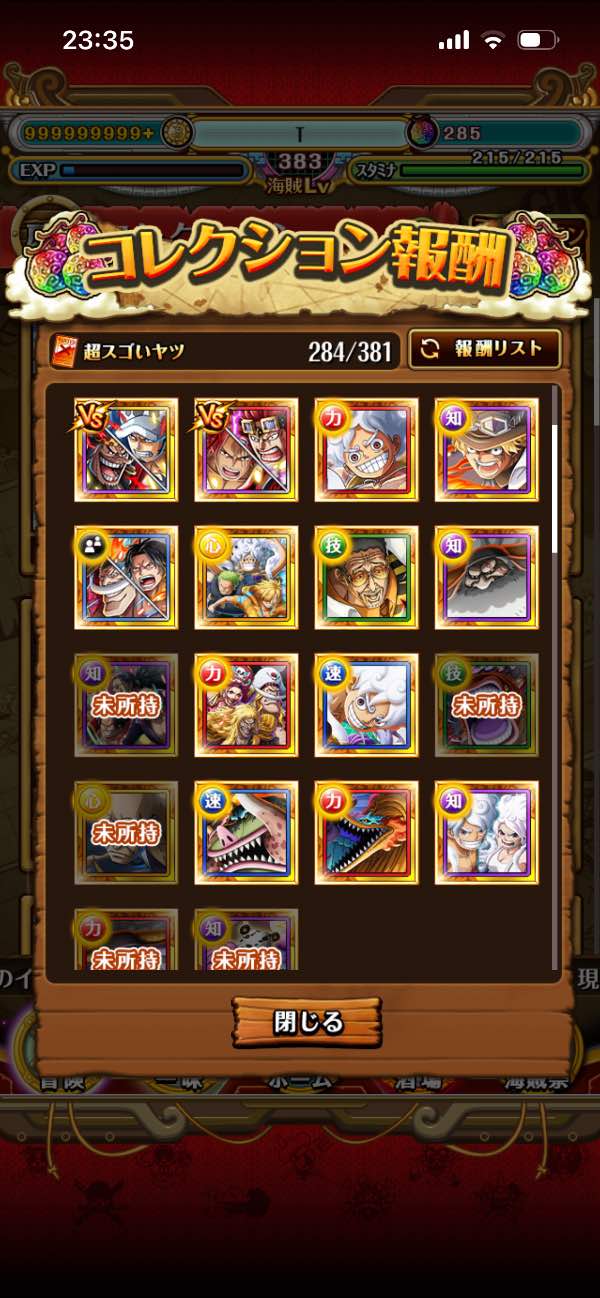Select the 力 blue dragon Kaido tile
The height and width of the screenshot is (1298, 600).
tap(366, 833)
